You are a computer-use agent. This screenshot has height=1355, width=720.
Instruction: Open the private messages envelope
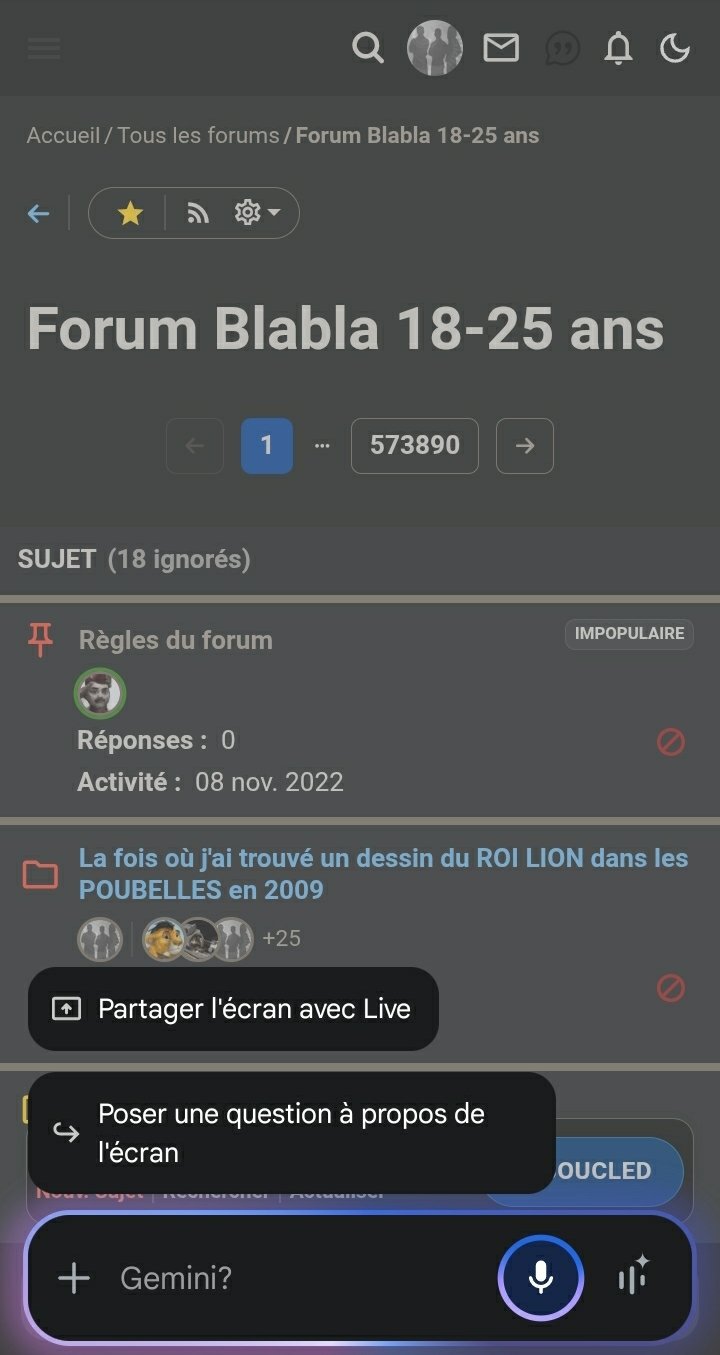point(501,47)
